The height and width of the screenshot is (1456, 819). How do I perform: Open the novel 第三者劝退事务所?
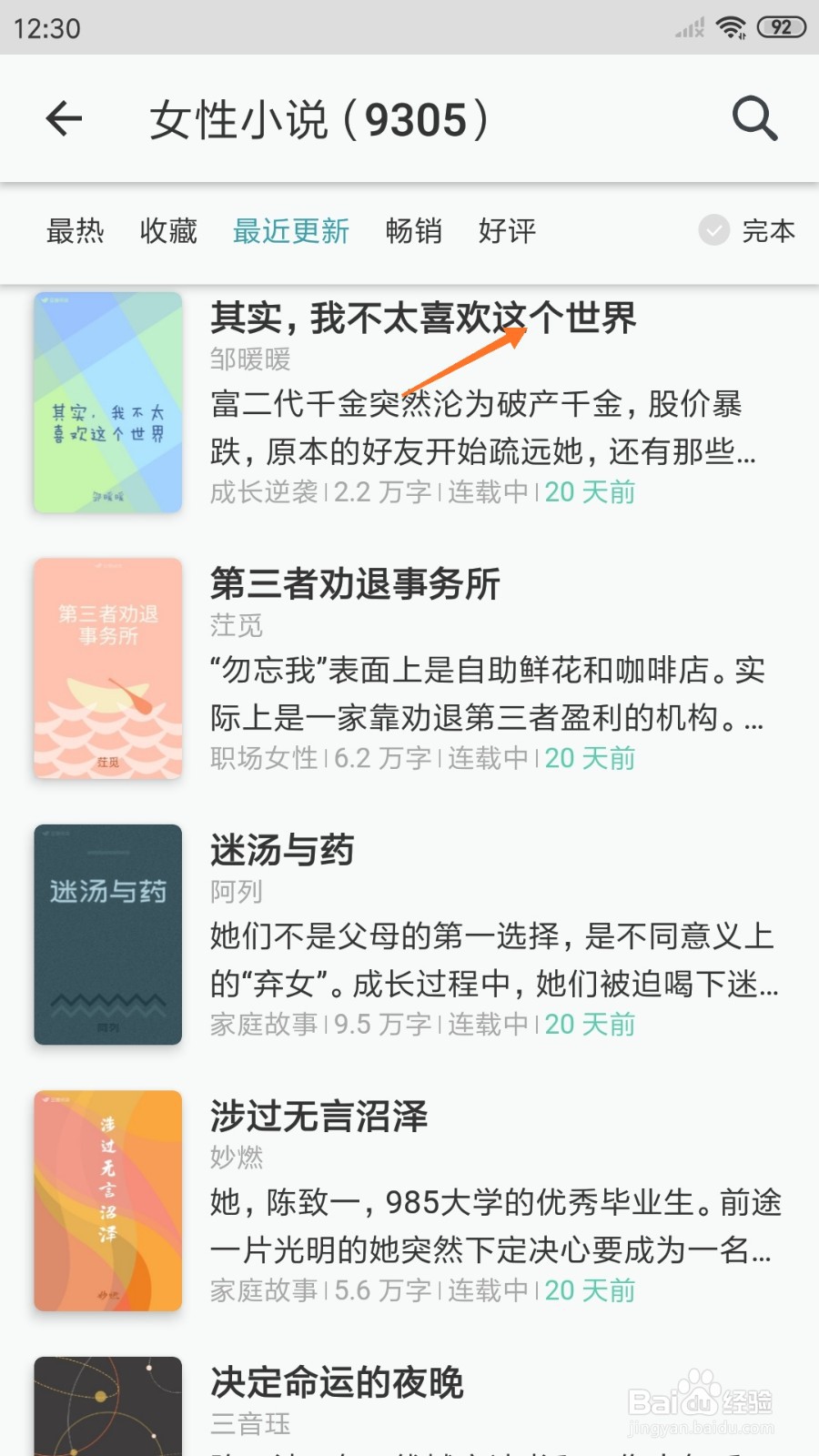pyautogui.click(x=355, y=585)
